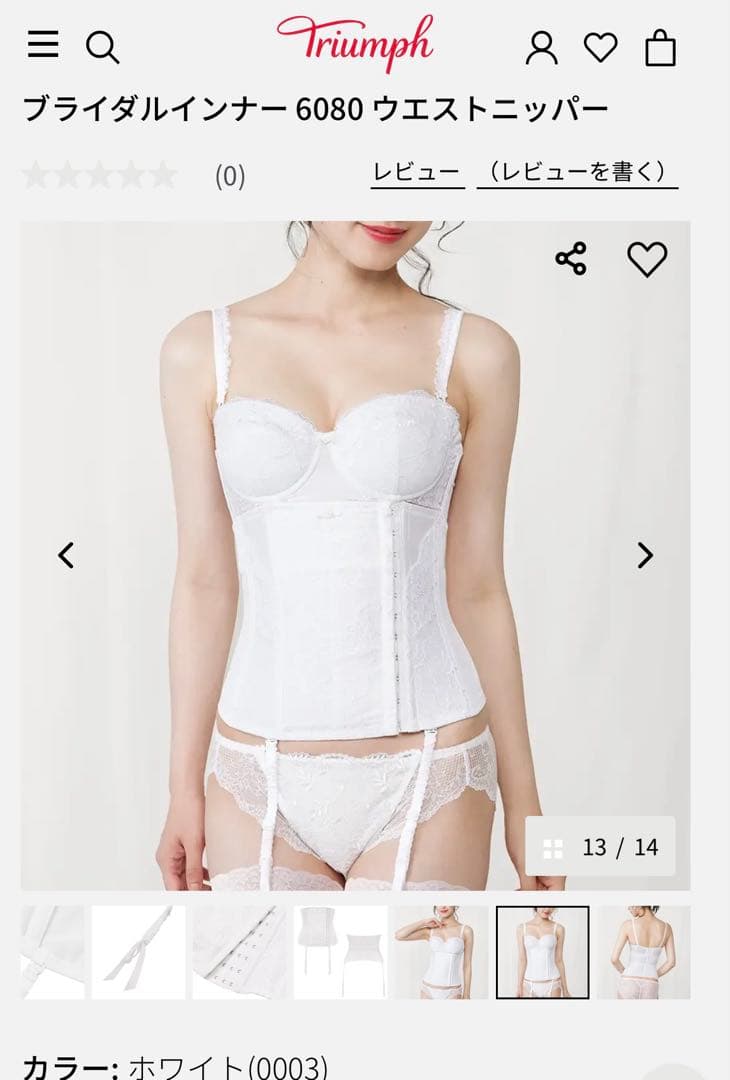Share this product
This screenshot has width=730, height=1080.
click(x=571, y=259)
